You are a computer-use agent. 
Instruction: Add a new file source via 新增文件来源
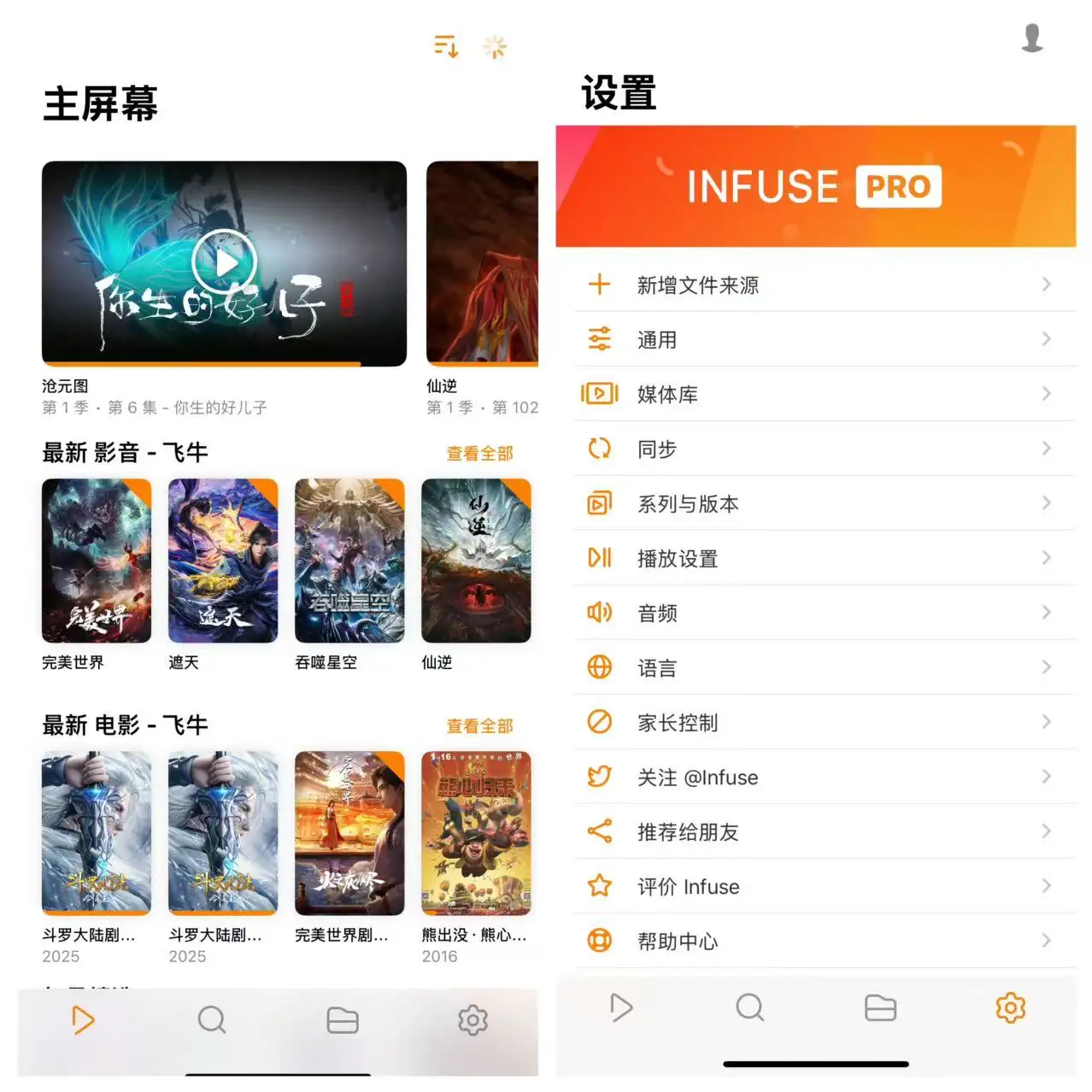point(815,285)
